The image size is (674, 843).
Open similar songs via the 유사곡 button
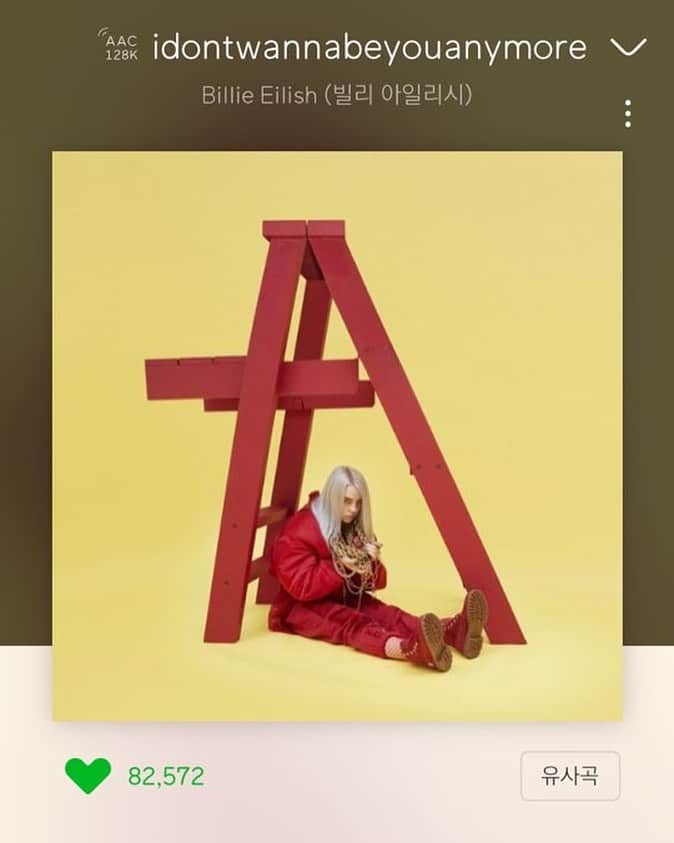[x=570, y=776]
